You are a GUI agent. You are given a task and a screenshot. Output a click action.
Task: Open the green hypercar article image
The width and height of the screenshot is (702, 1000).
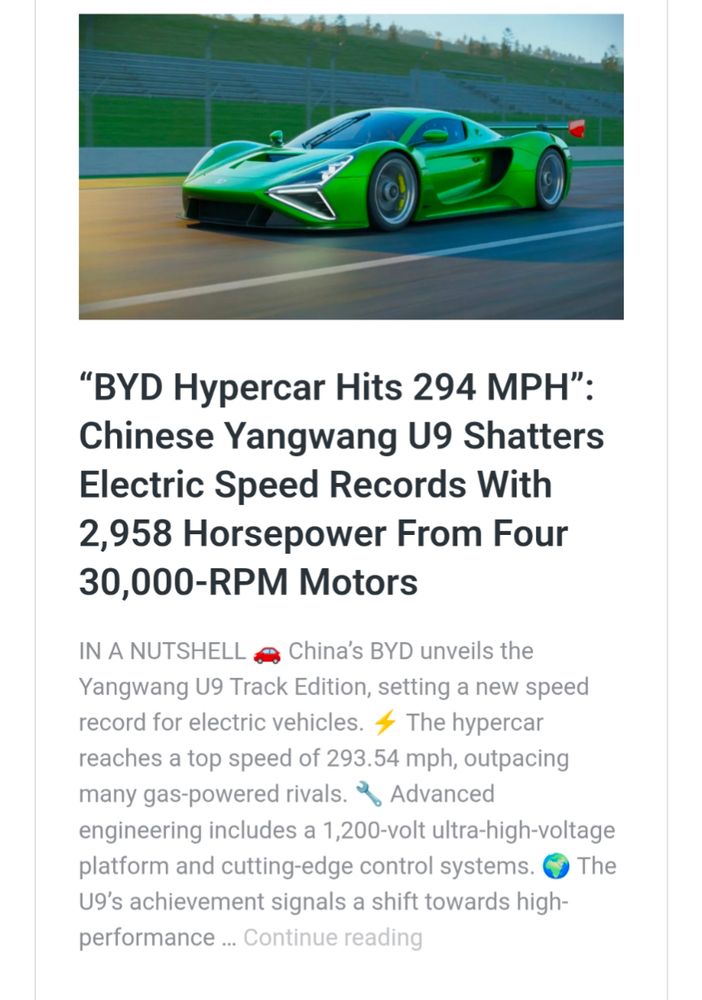(351, 166)
